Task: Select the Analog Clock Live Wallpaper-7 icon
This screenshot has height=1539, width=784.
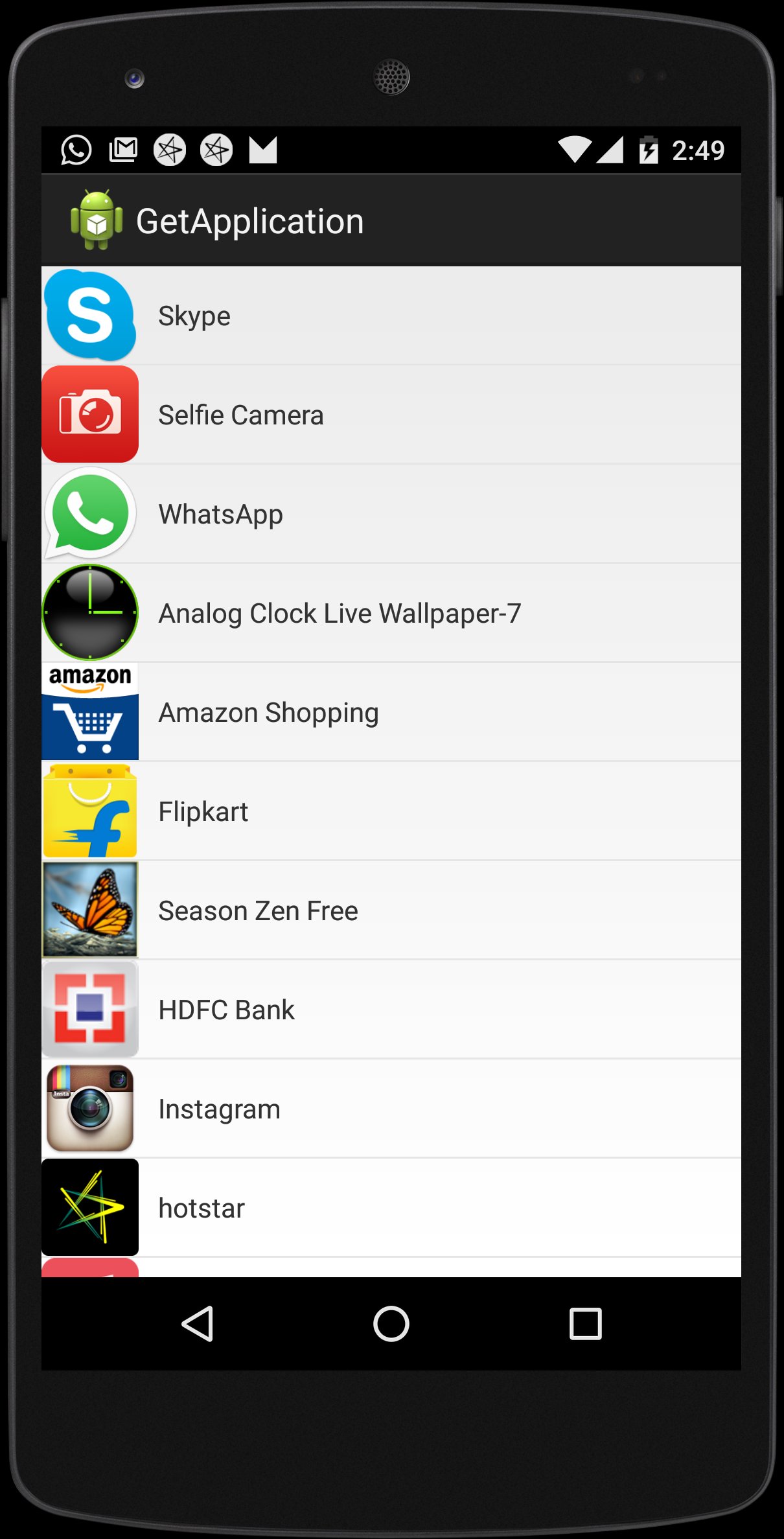Action: [90, 612]
